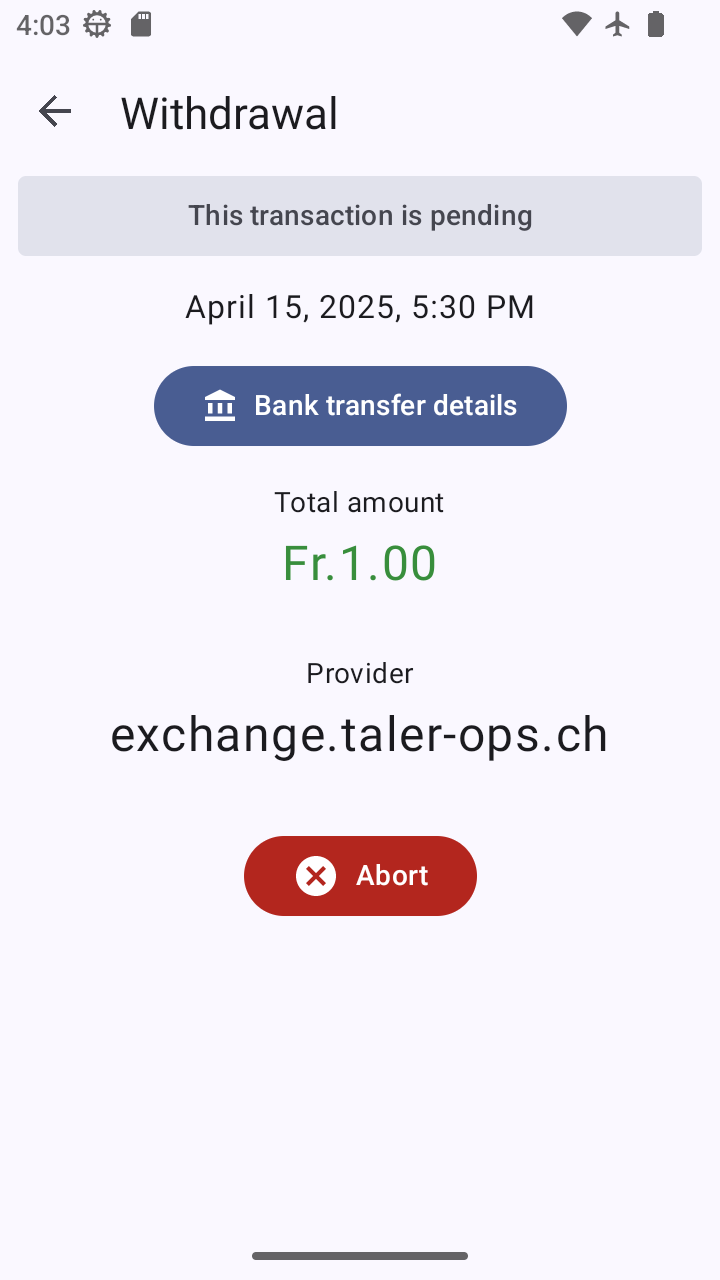Tap the transaction pending banner
The height and width of the screenshot is (1280, 720).
point(360,215)
